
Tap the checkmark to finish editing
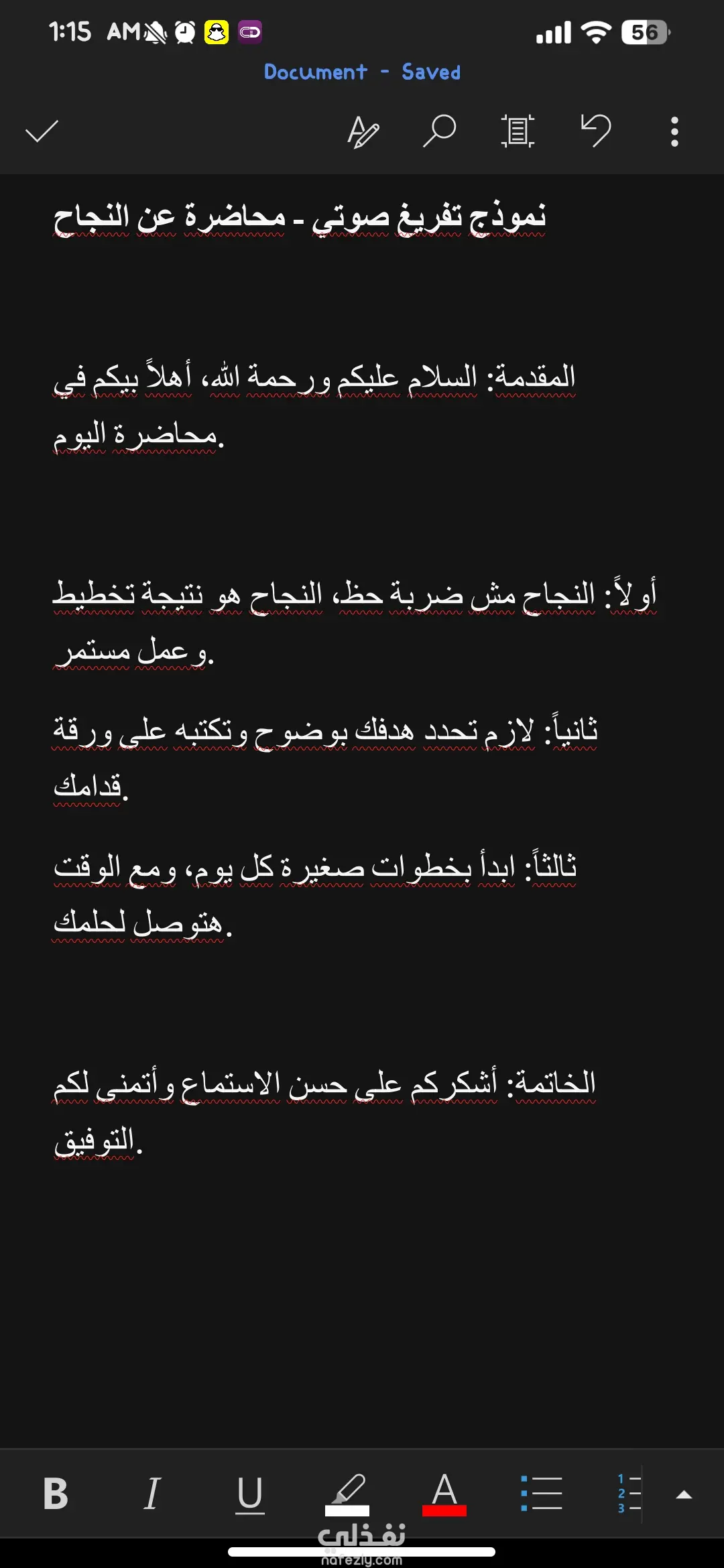coord(42,131)
